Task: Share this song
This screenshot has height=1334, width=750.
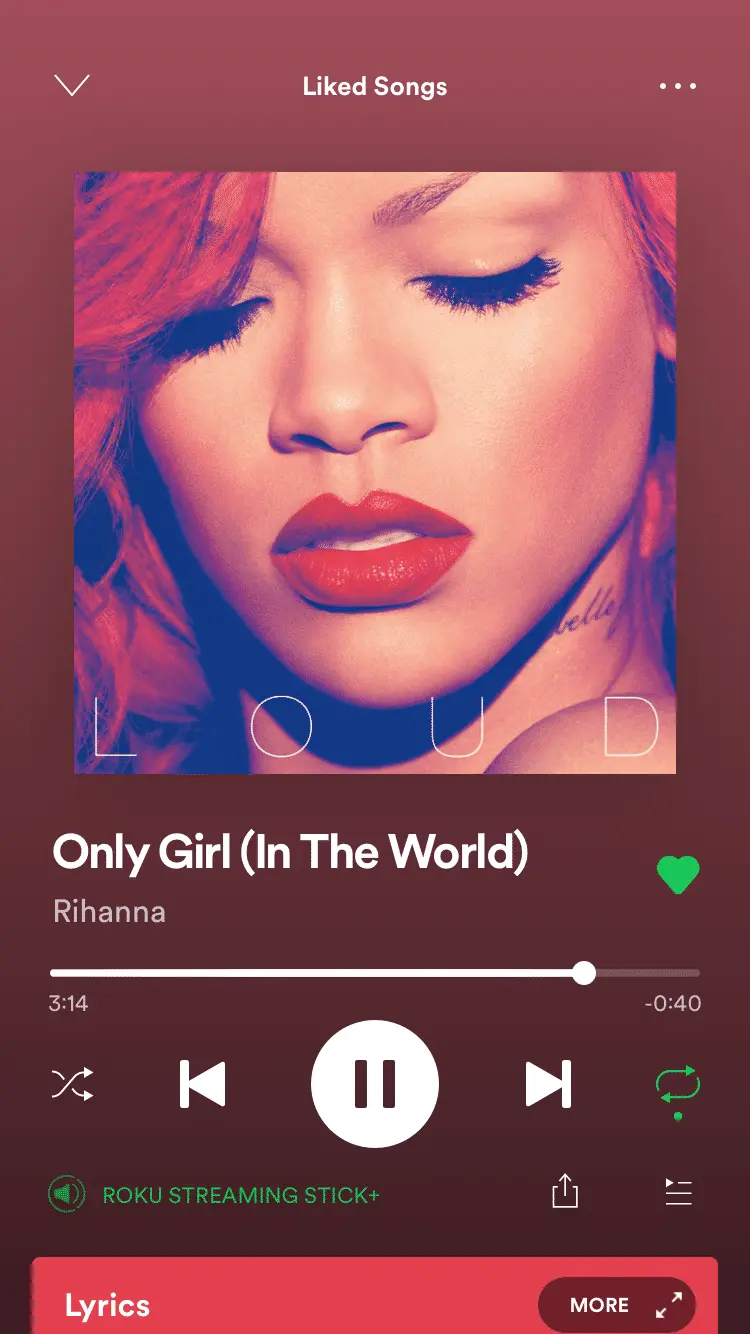Action: 565,1192
